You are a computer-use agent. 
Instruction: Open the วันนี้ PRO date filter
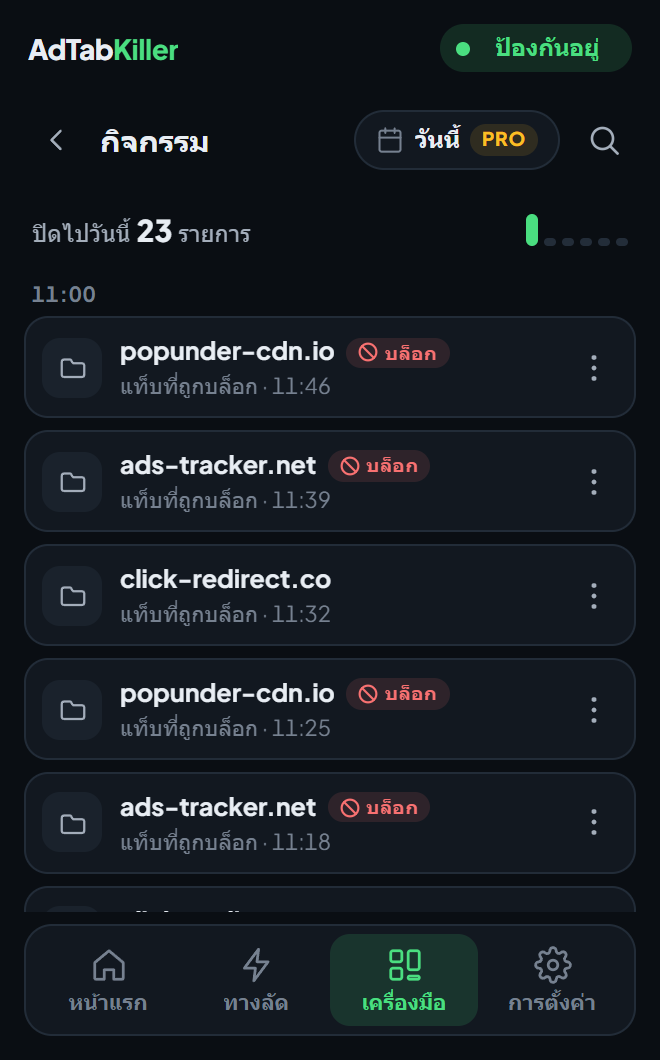tap(456, 140)
